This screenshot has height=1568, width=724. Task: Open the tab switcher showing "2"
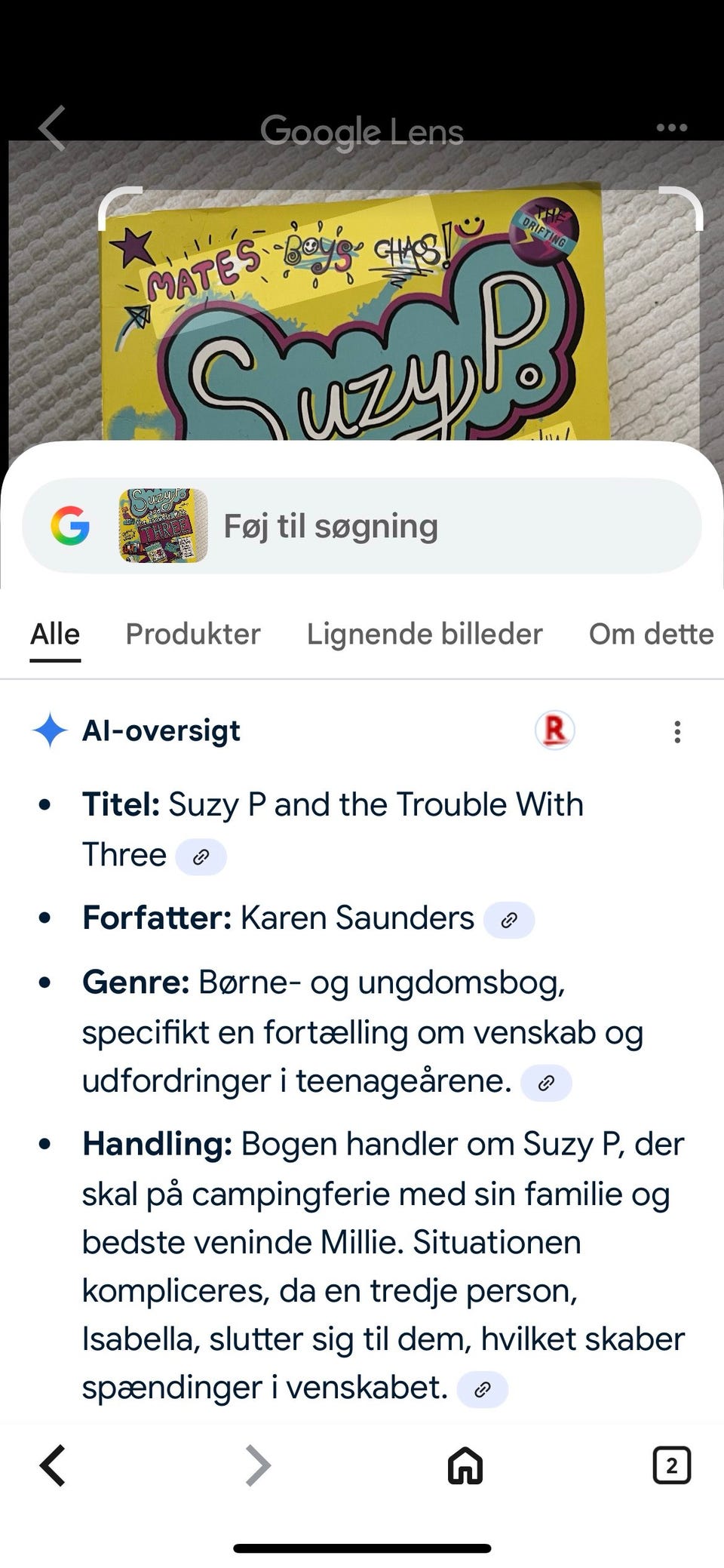(x=671, y=1465)
